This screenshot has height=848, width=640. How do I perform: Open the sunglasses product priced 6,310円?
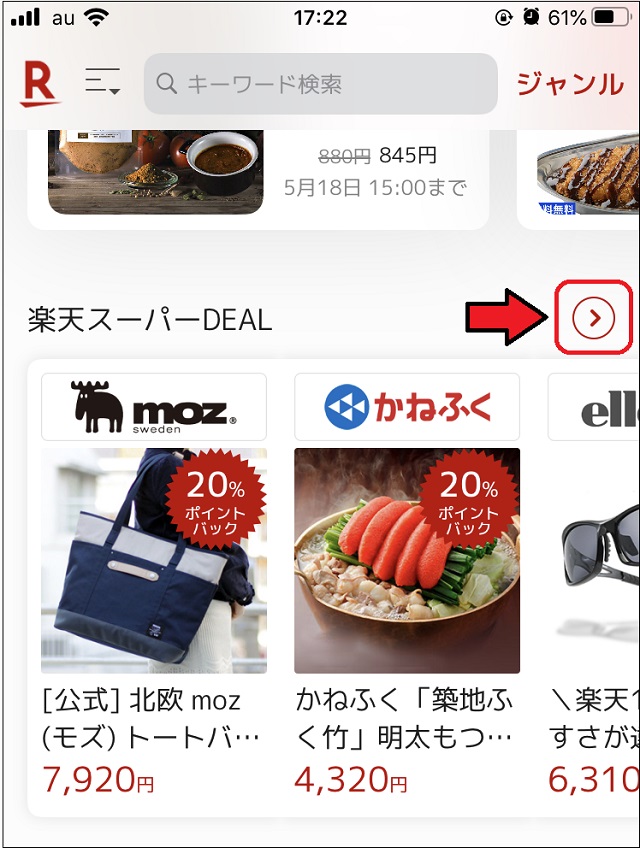[x=596, y=590]
